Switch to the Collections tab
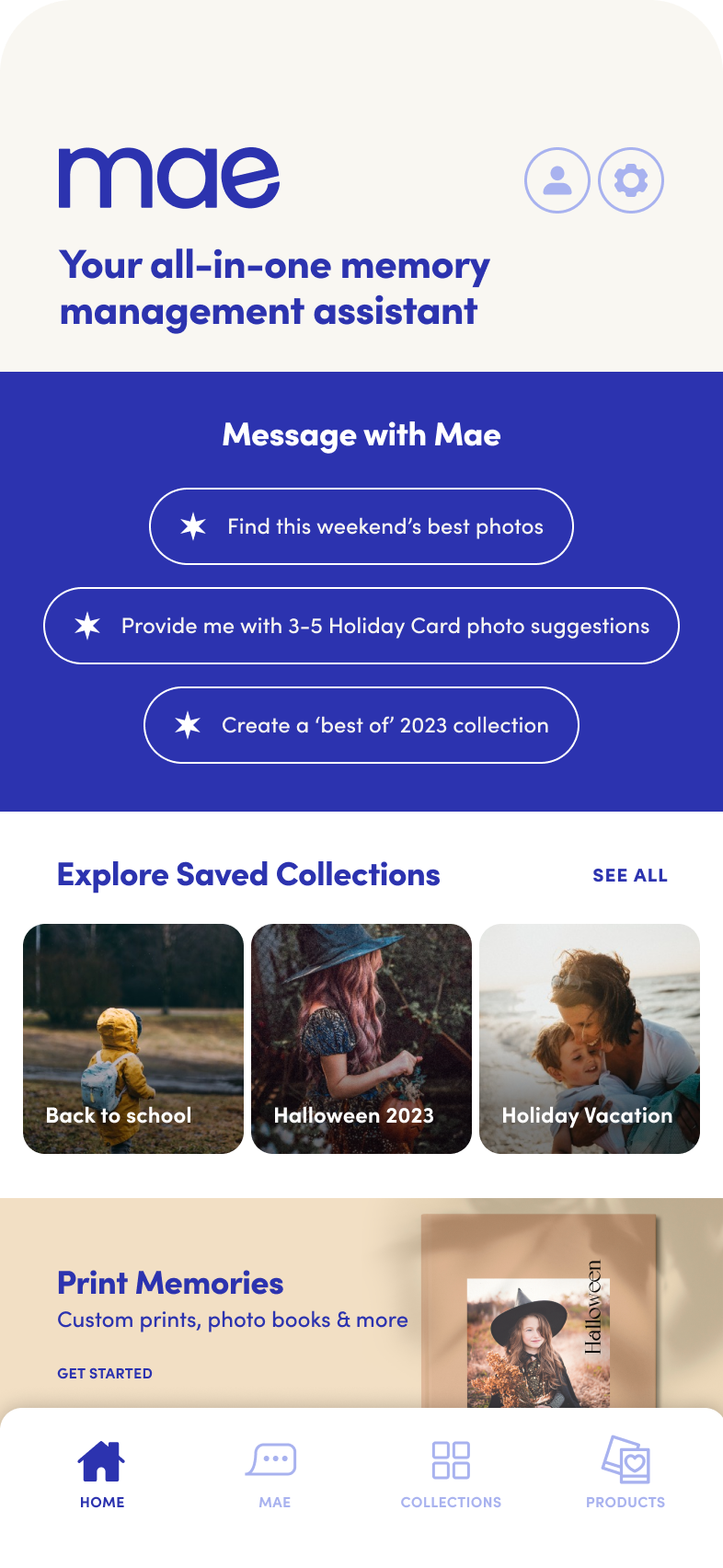 [451, 1473]
